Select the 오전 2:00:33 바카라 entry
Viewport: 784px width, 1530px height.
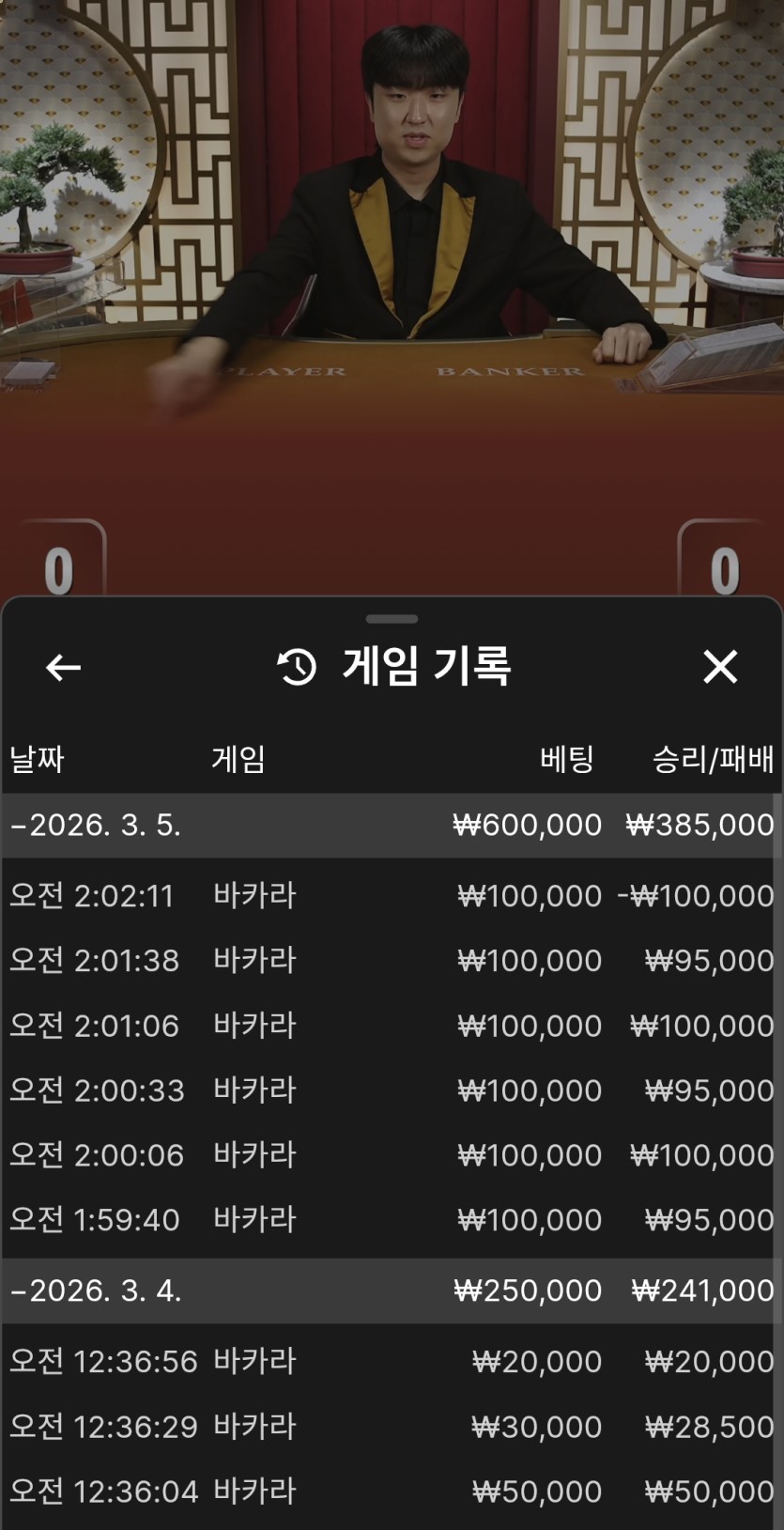pos(391,1090)
